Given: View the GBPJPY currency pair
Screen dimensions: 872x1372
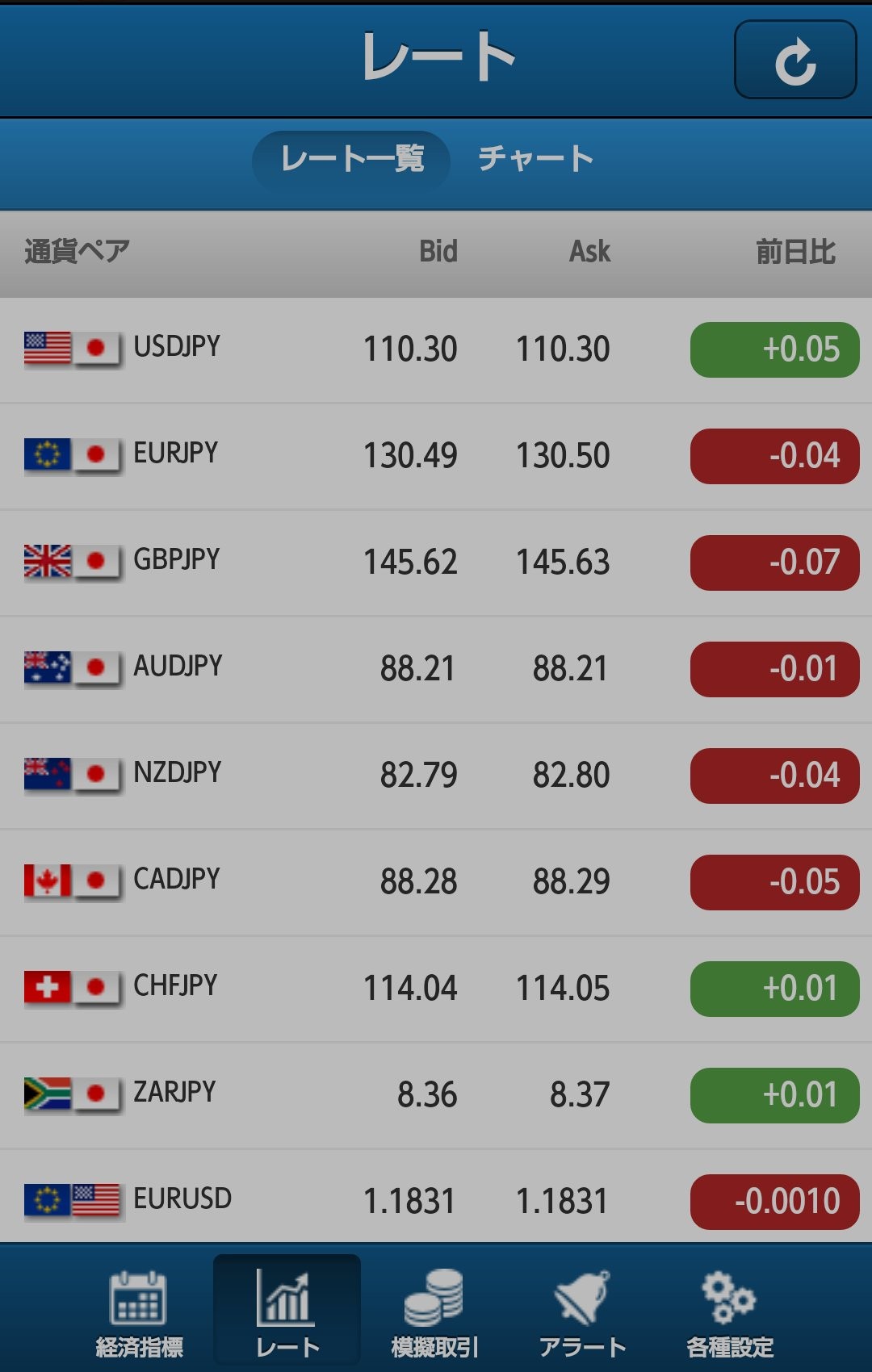Looking at the screenshot, I should [x=436, y=563].
